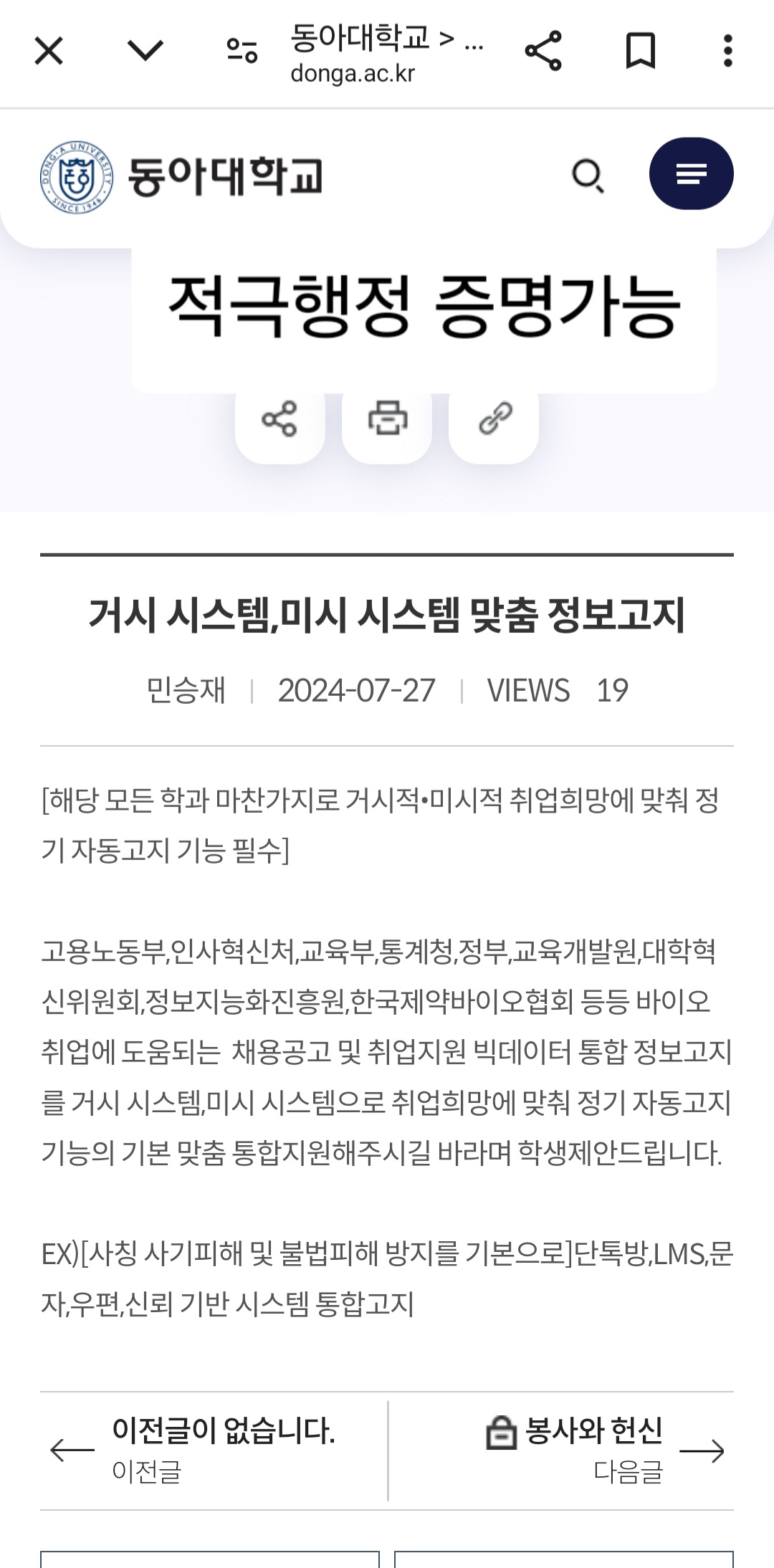Viewport: 774px width, 1568px height.
Task: Open the browser overflow menu
Action: tap(727, 51)
